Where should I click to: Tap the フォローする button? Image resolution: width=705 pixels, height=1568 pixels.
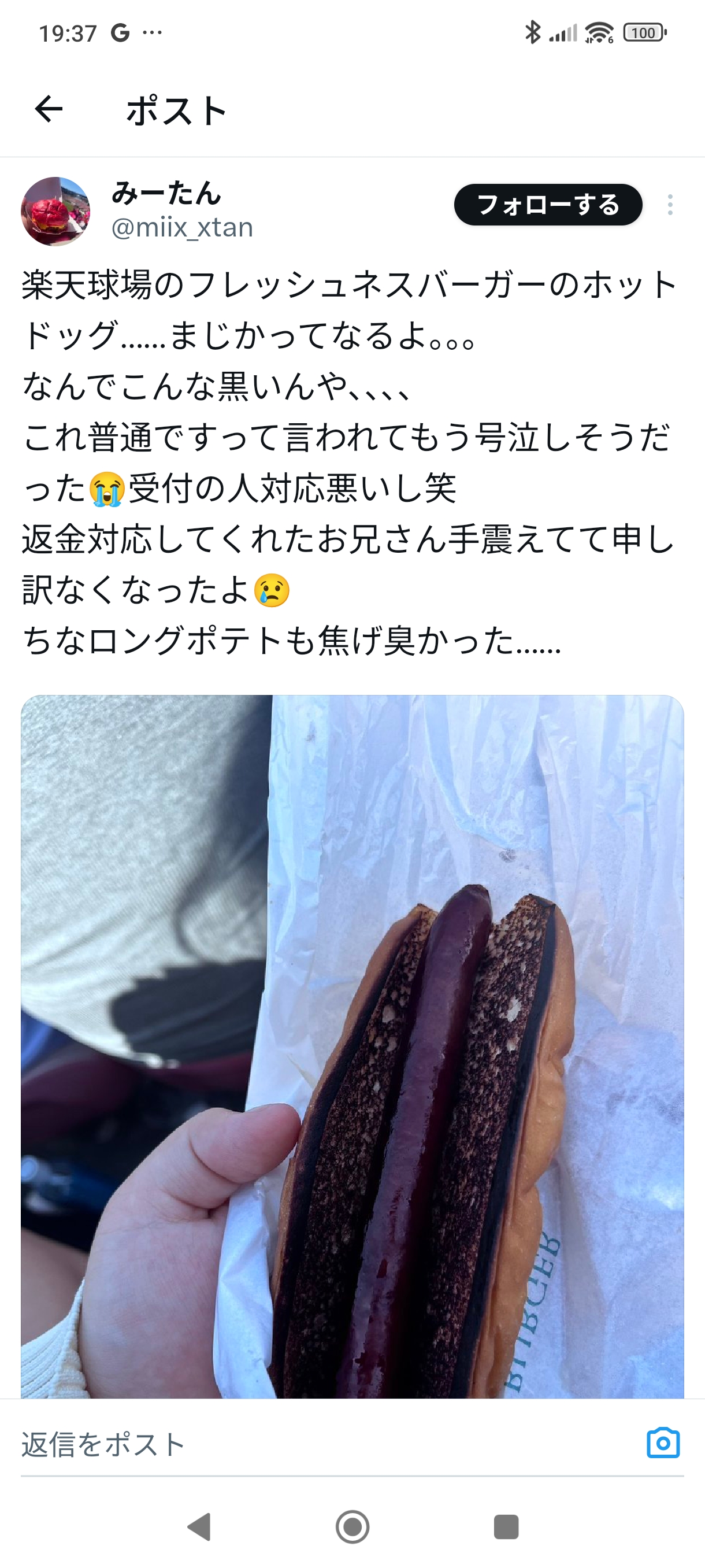(547, 205)
